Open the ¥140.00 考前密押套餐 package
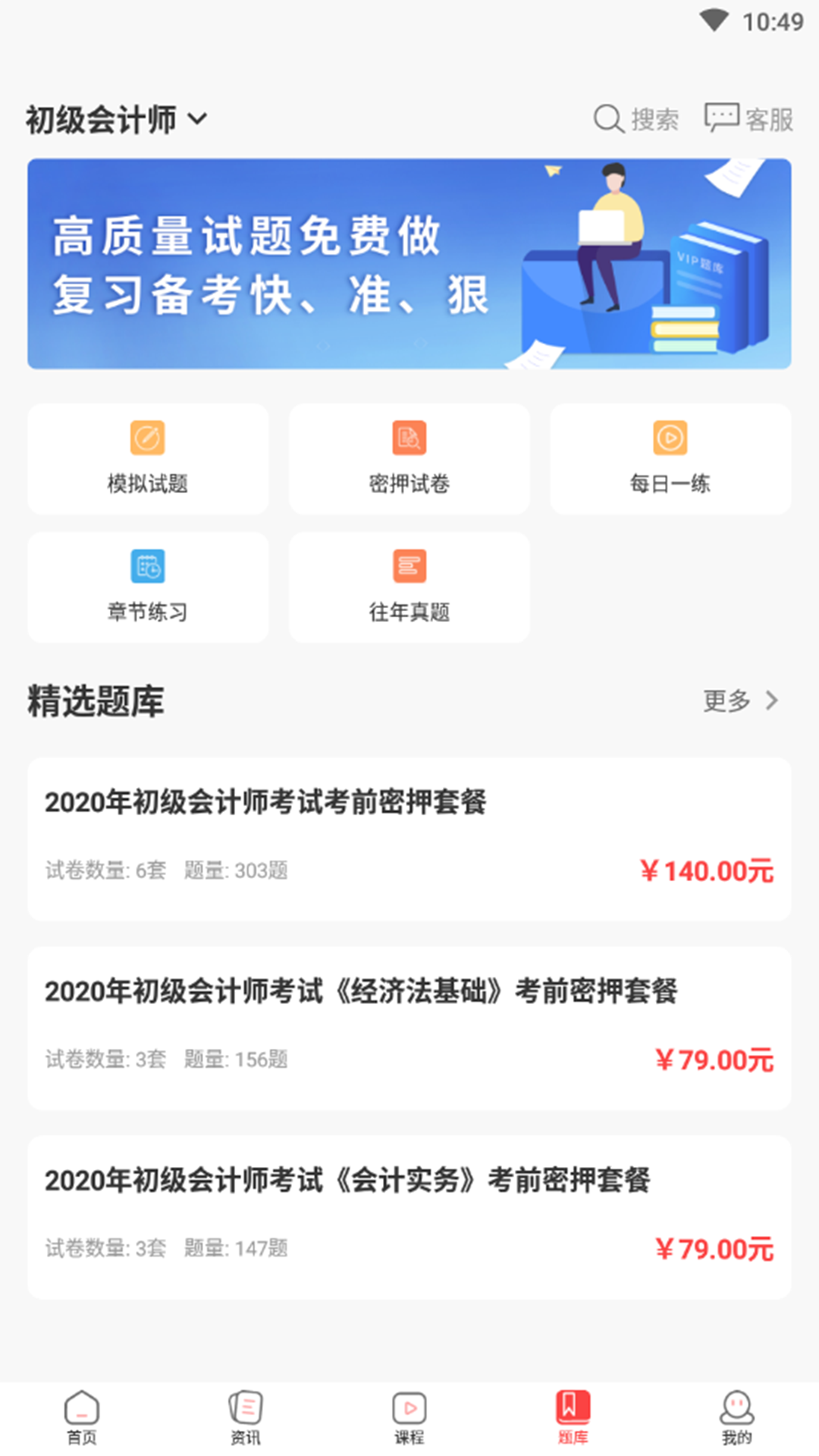Viewport: 819px width, 1456px height. point(409,839)
